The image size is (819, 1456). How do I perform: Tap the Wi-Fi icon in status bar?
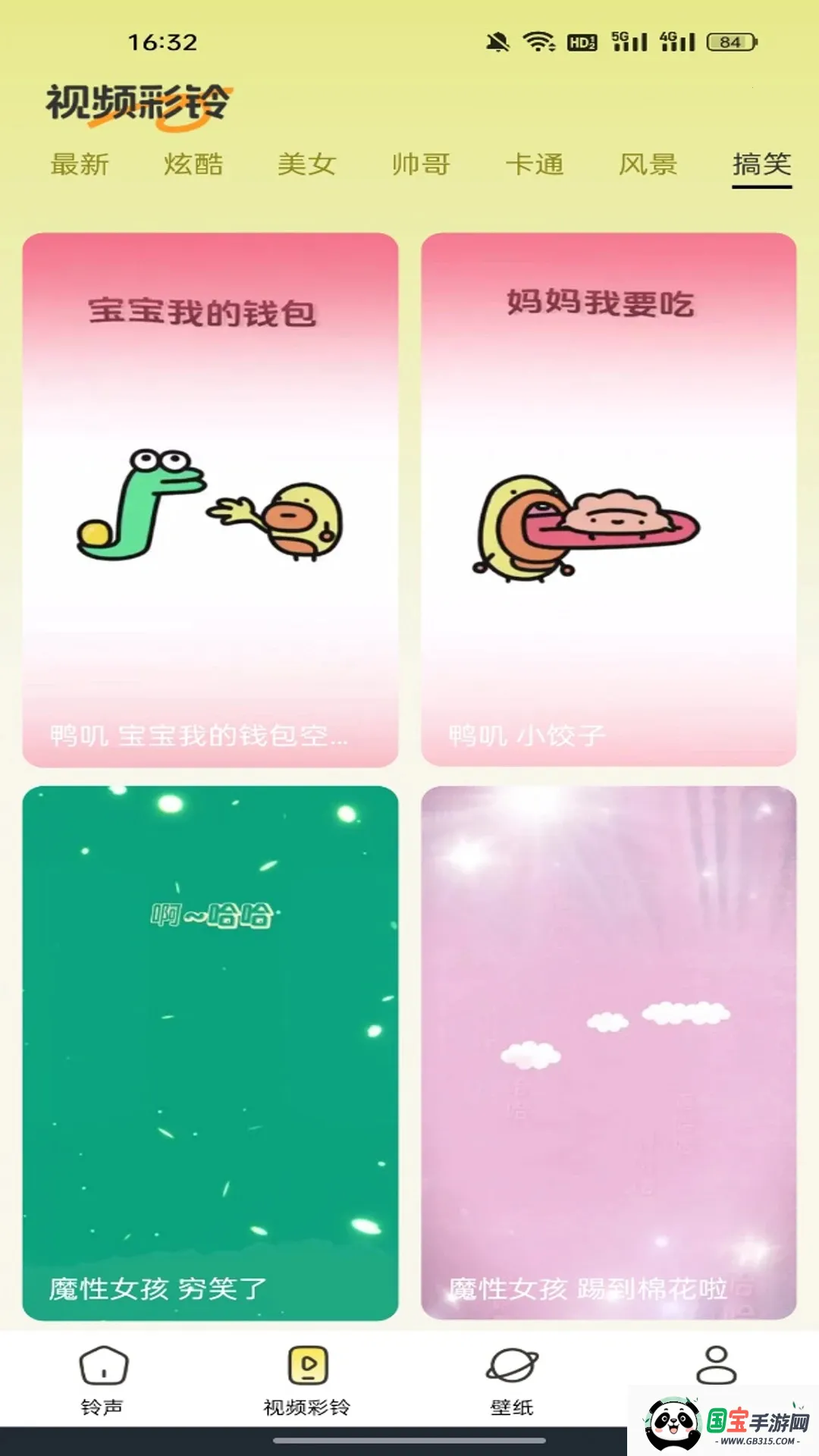coord(539,42)
